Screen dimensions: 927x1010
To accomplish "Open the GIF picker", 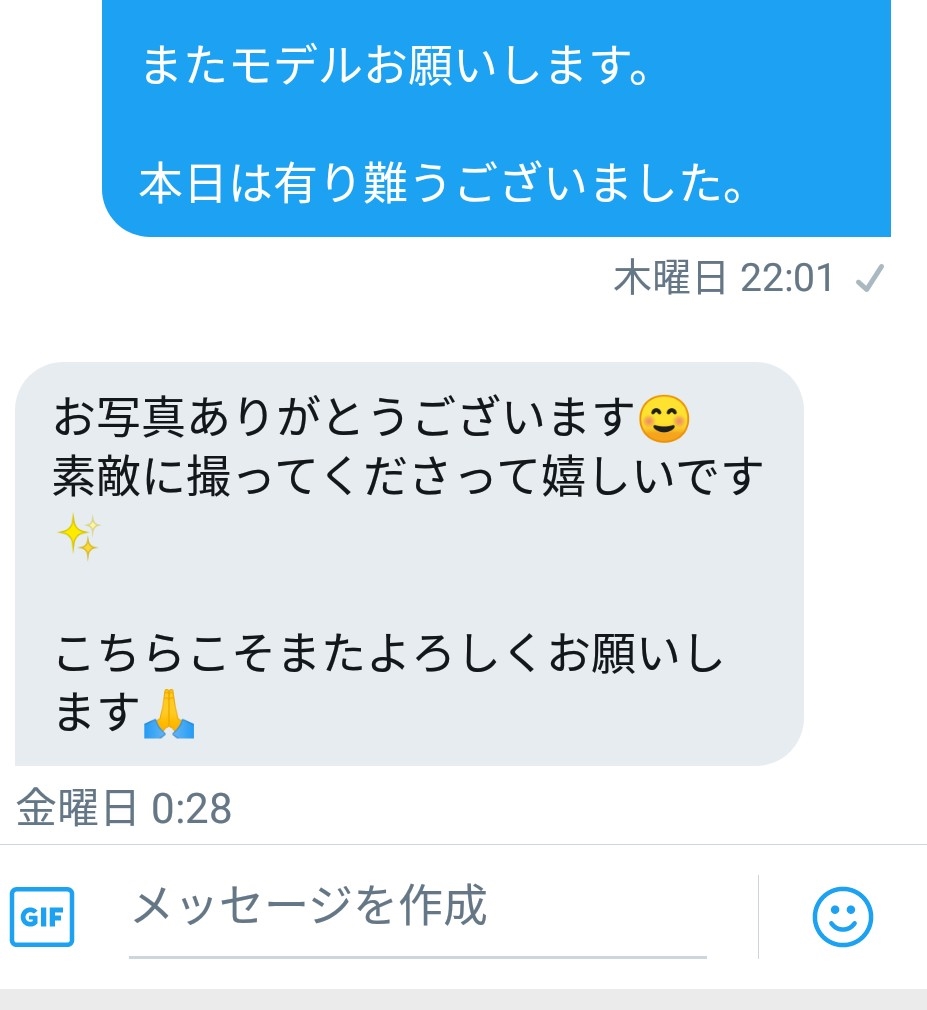I will pyautogui.click(x=42, y=916).
